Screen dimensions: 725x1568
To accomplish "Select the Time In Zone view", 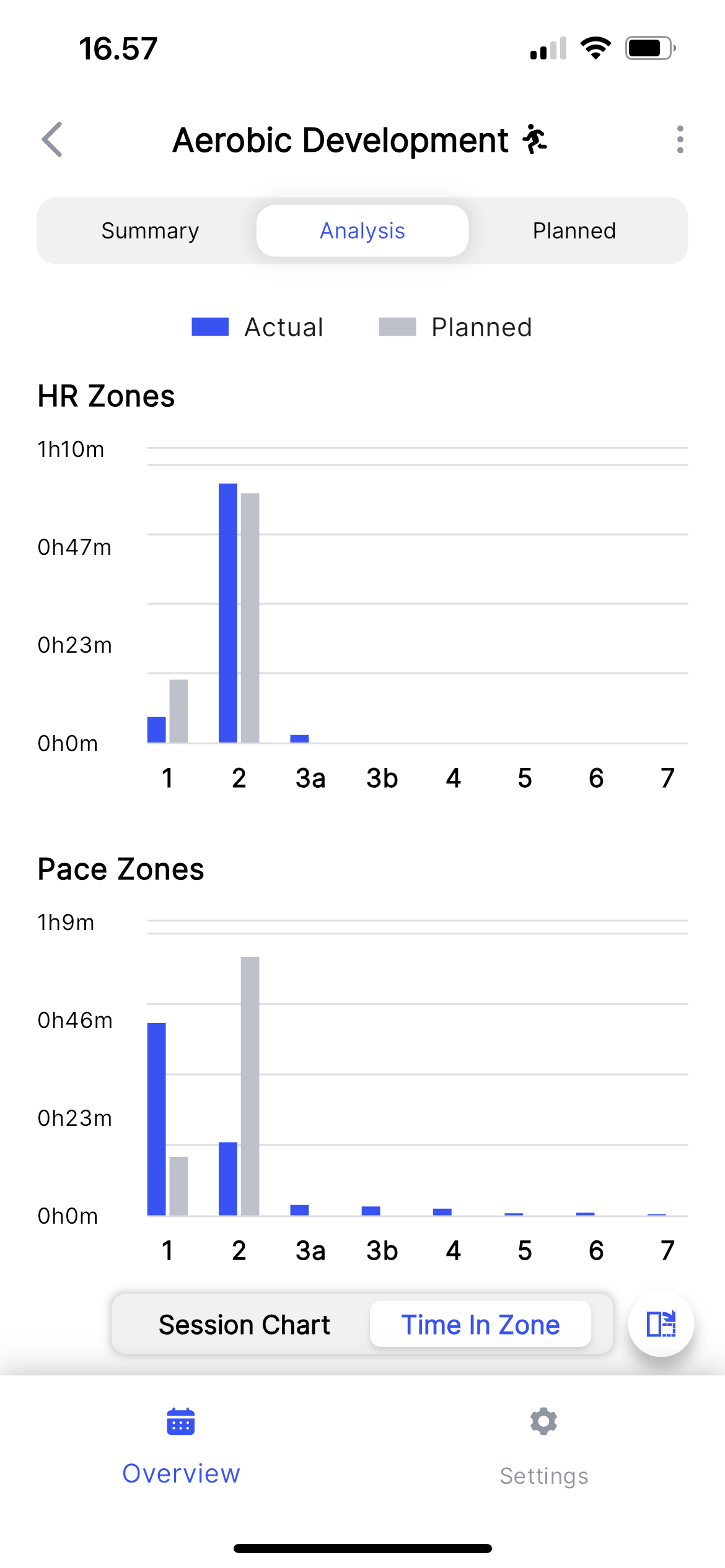I will 480,1325.
